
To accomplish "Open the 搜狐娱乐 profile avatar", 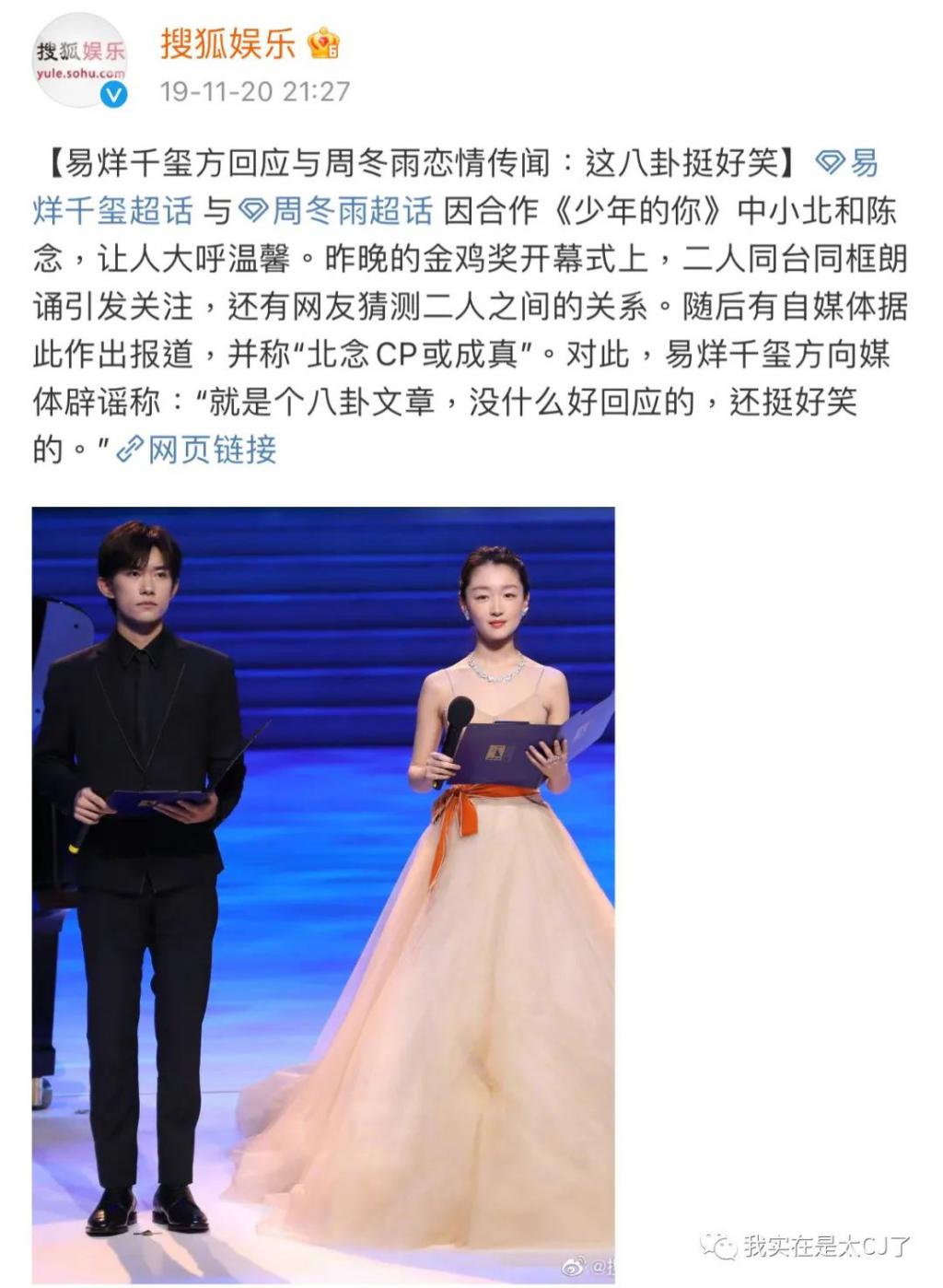I will (80, 60).
